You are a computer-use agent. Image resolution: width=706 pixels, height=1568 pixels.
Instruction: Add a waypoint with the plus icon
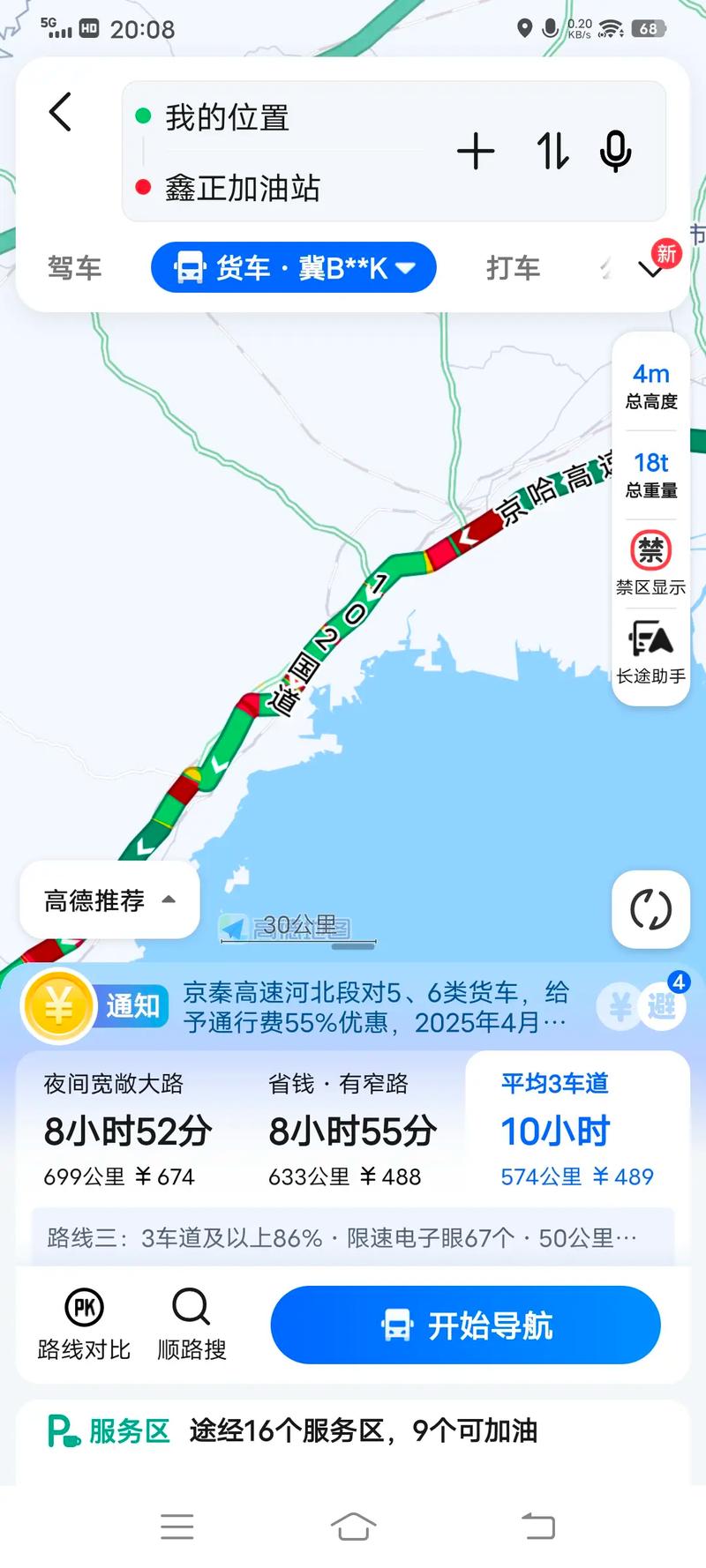click(x=476, y=152)
